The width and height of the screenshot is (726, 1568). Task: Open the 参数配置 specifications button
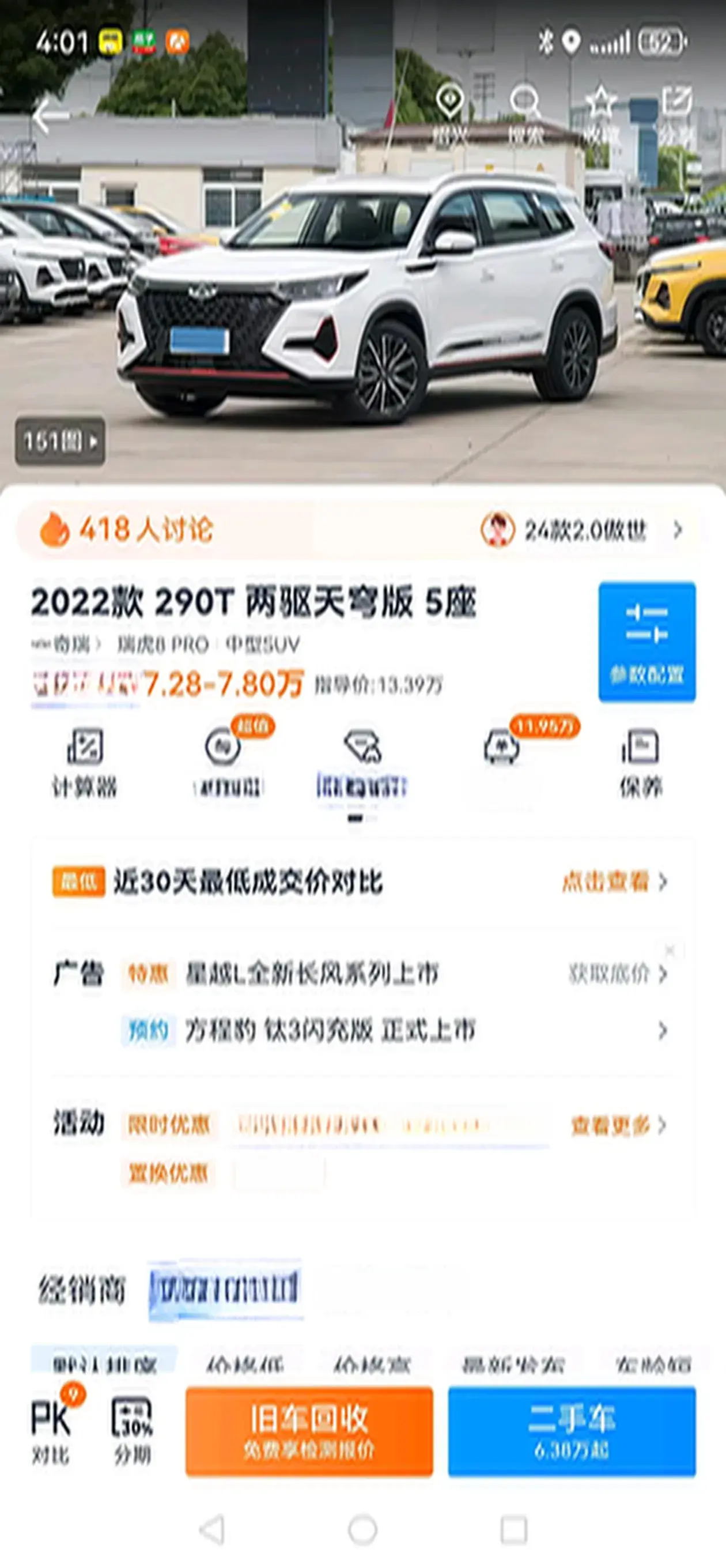(646, 642)
